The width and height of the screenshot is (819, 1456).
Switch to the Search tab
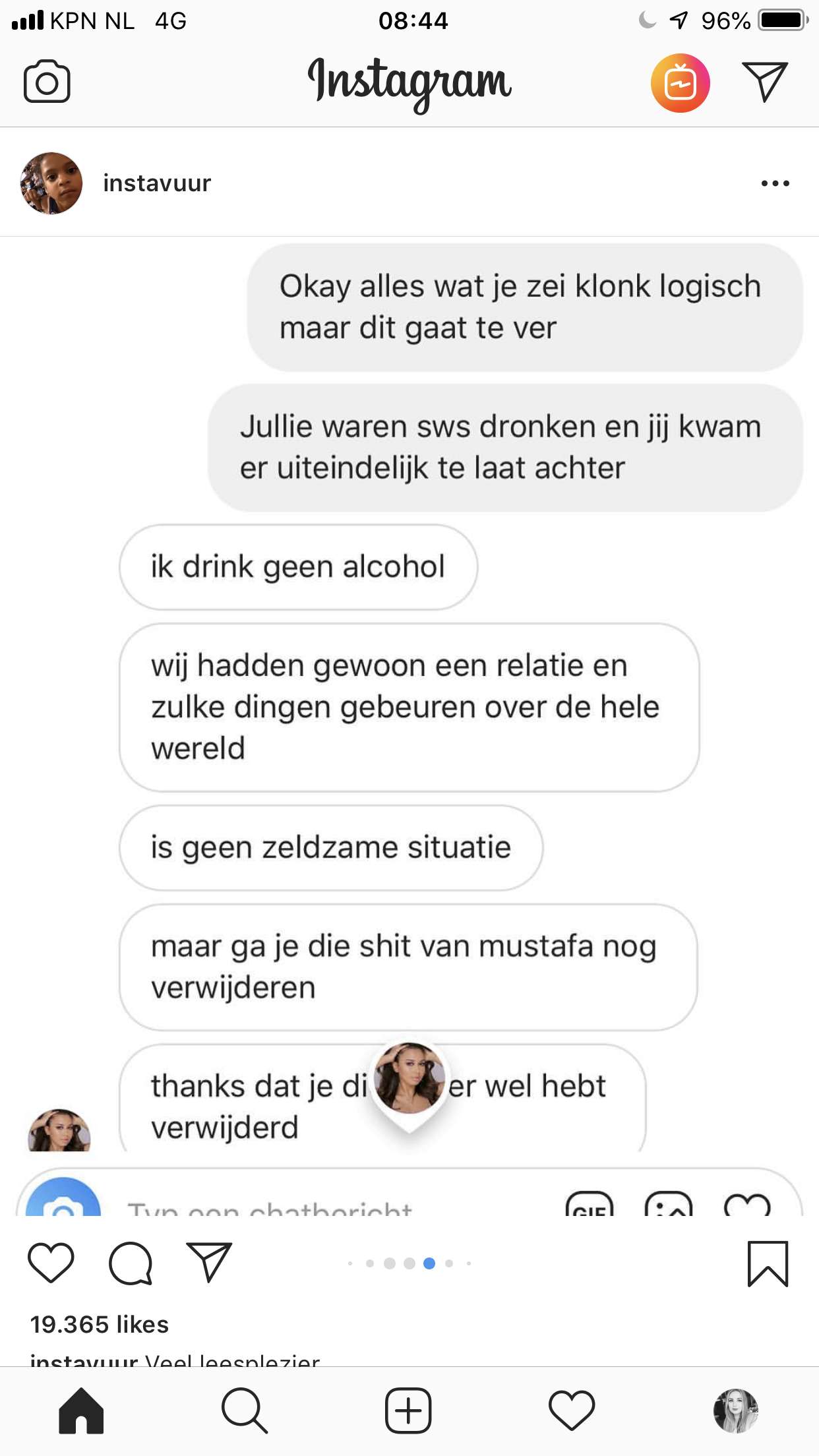(245, 1411)
